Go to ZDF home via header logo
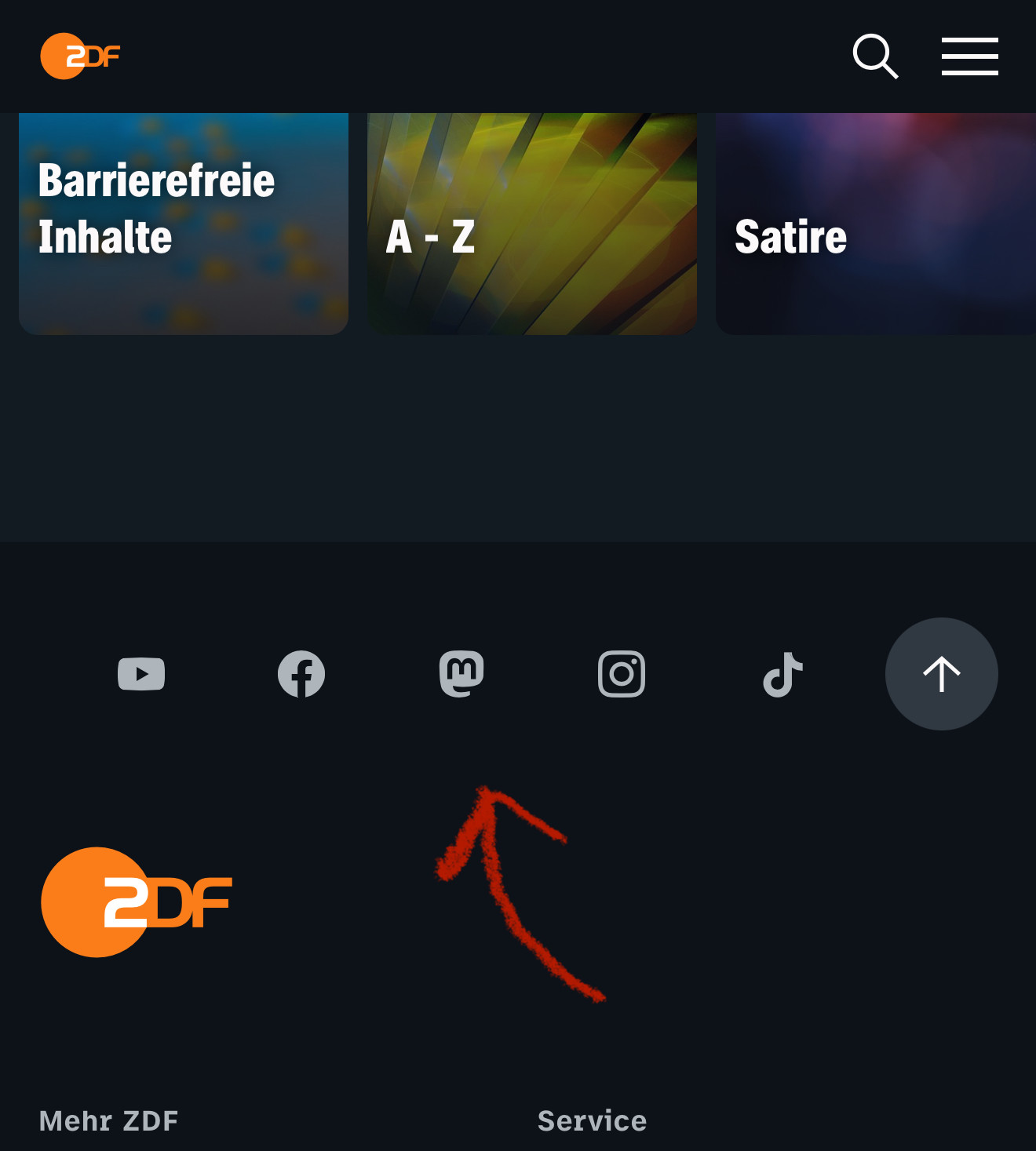Image resolution: width=1036 pixels, height=1151 pixels. pyautogui.click(x=80, y=56)
